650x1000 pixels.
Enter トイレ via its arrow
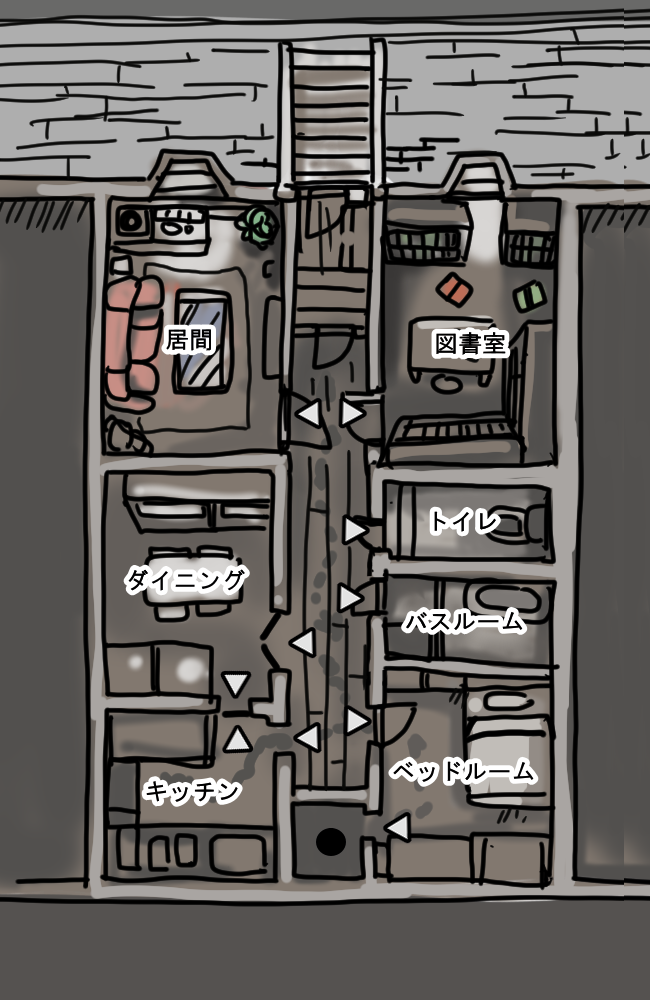354,529
